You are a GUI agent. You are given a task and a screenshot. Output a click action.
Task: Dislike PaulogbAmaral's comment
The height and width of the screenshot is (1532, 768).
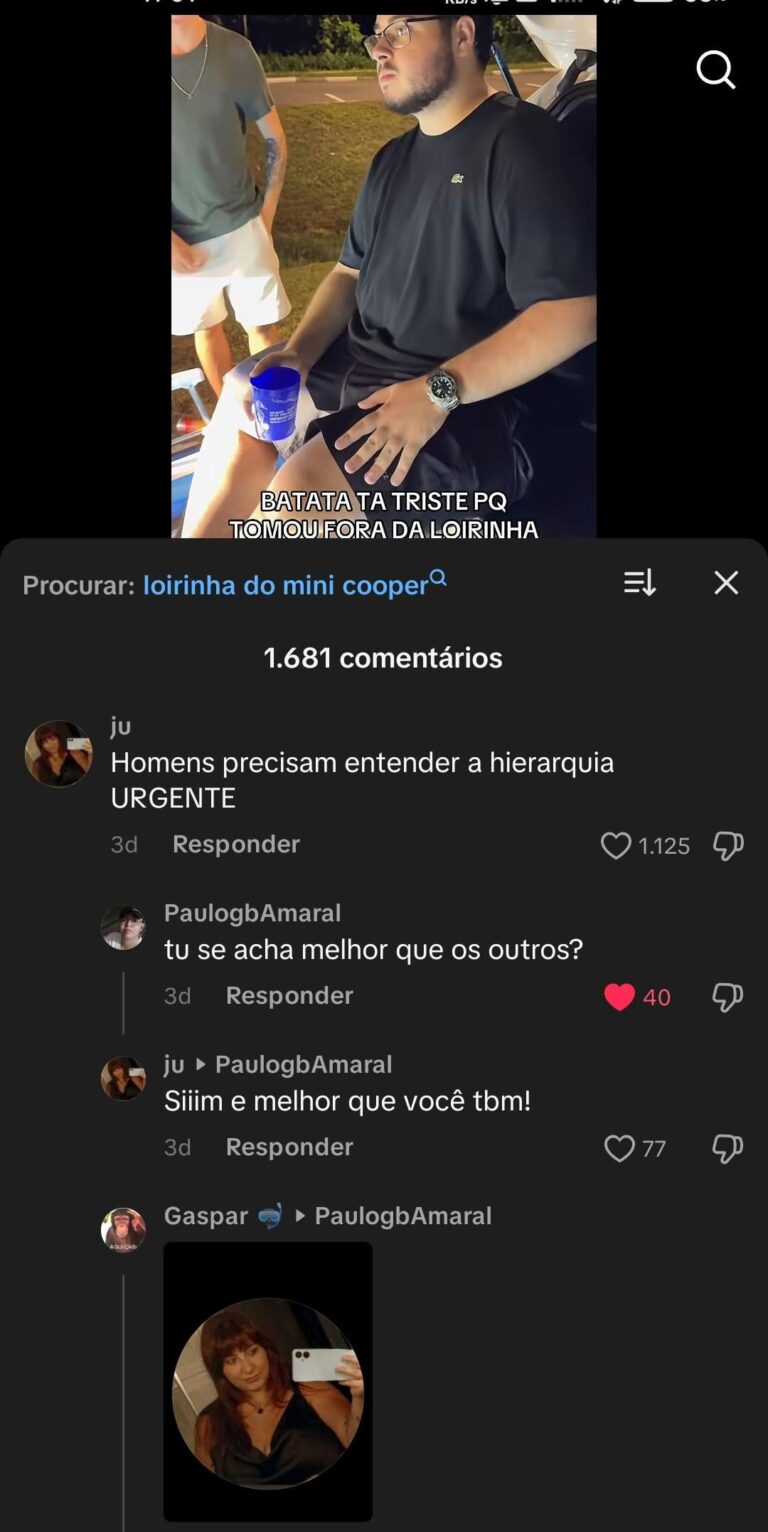click(x=727, y=997)
